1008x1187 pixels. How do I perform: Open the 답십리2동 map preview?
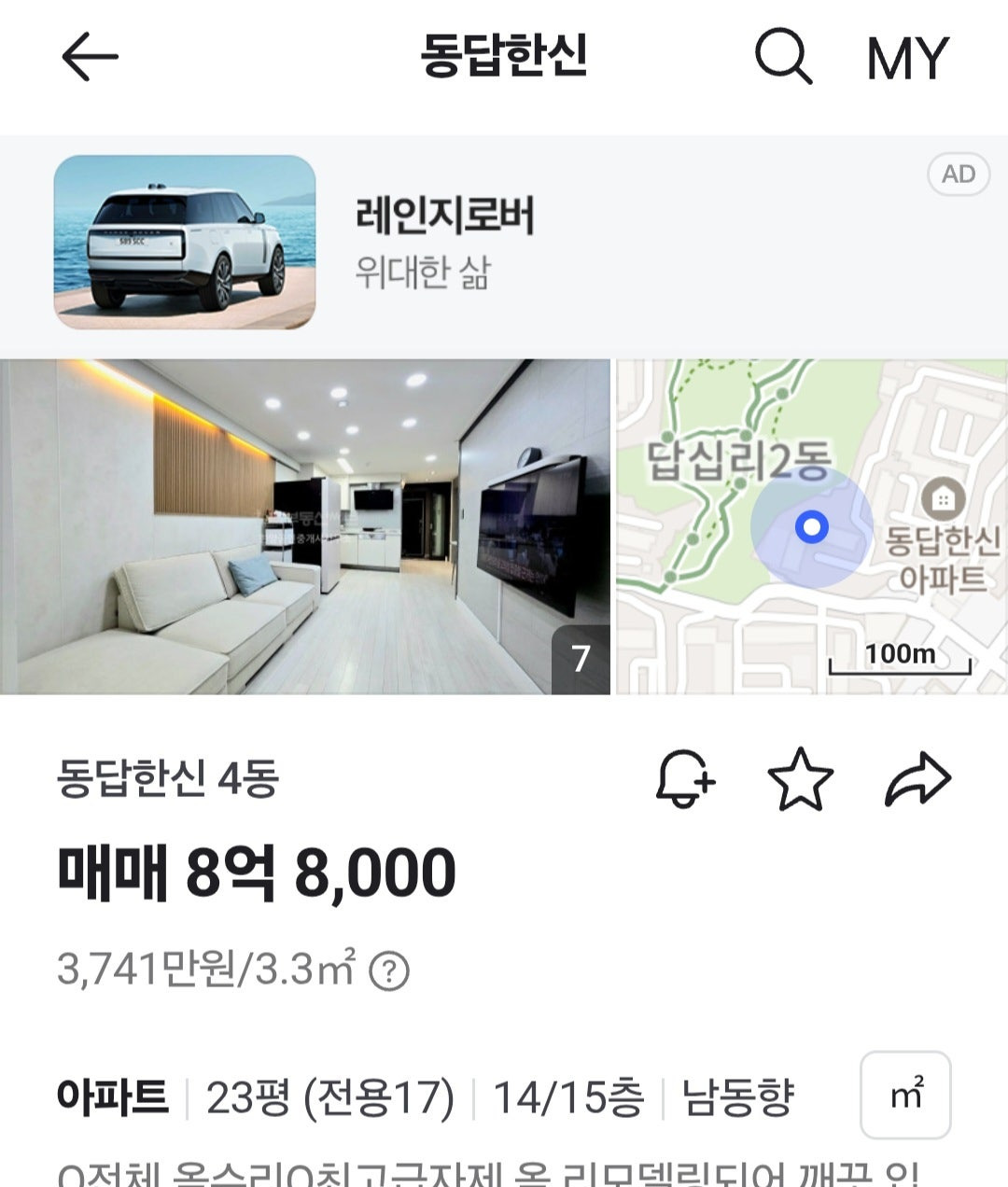click(812, 527)
